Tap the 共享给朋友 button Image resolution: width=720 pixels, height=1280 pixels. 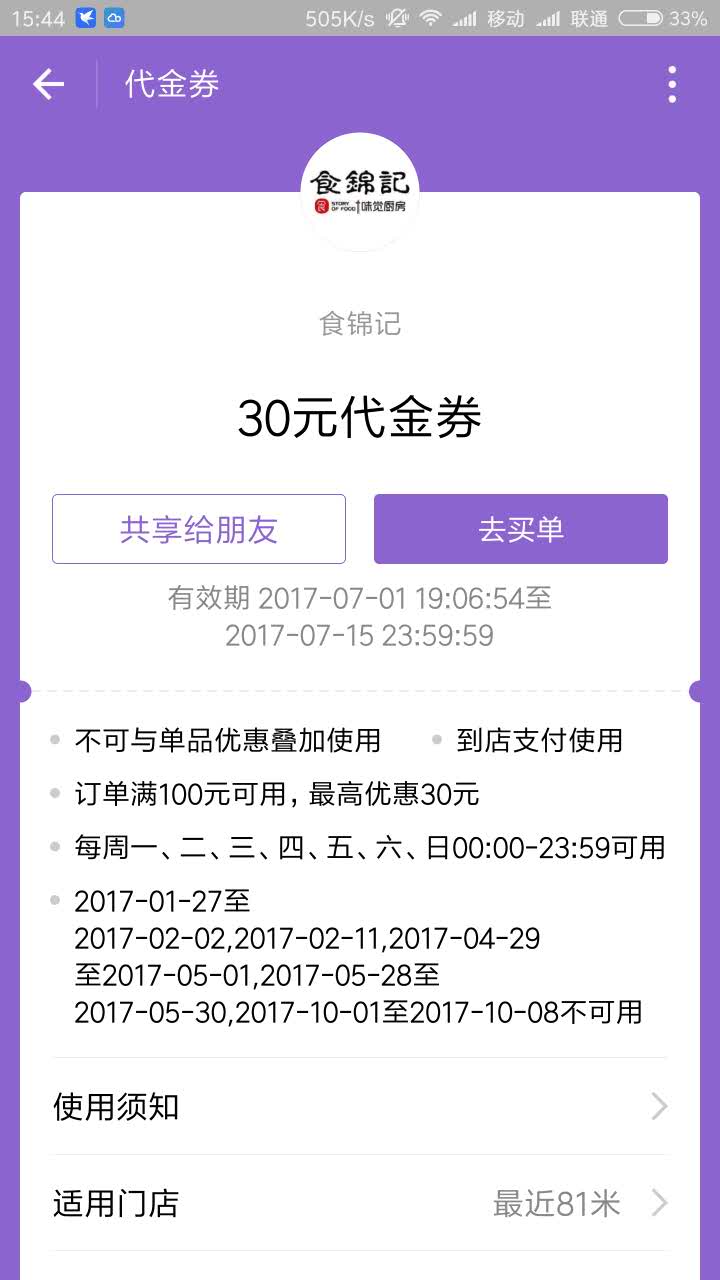click(x=199, y=529)
